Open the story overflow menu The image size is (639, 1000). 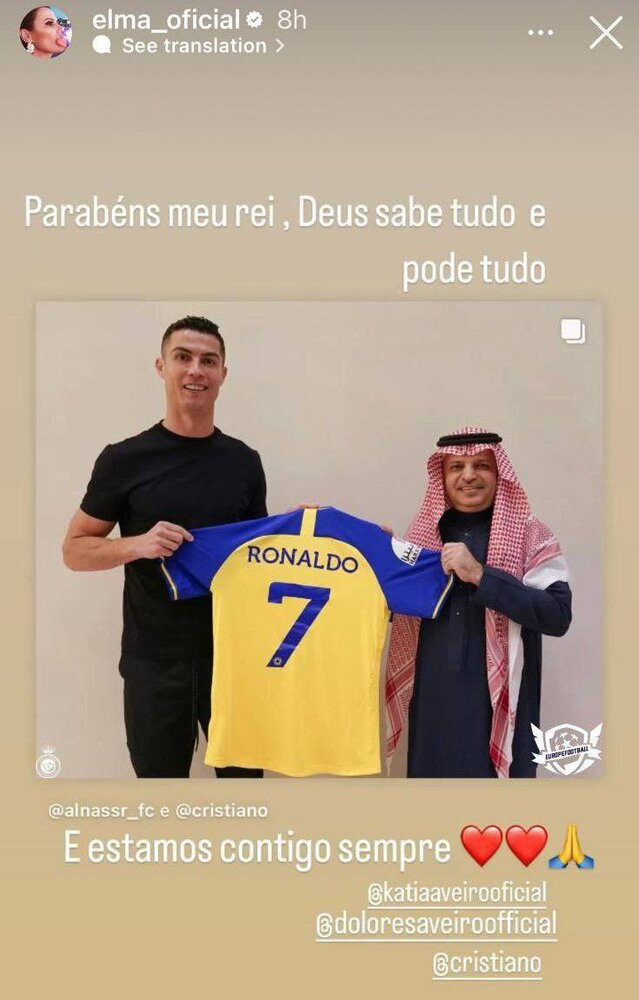point(541,33)
